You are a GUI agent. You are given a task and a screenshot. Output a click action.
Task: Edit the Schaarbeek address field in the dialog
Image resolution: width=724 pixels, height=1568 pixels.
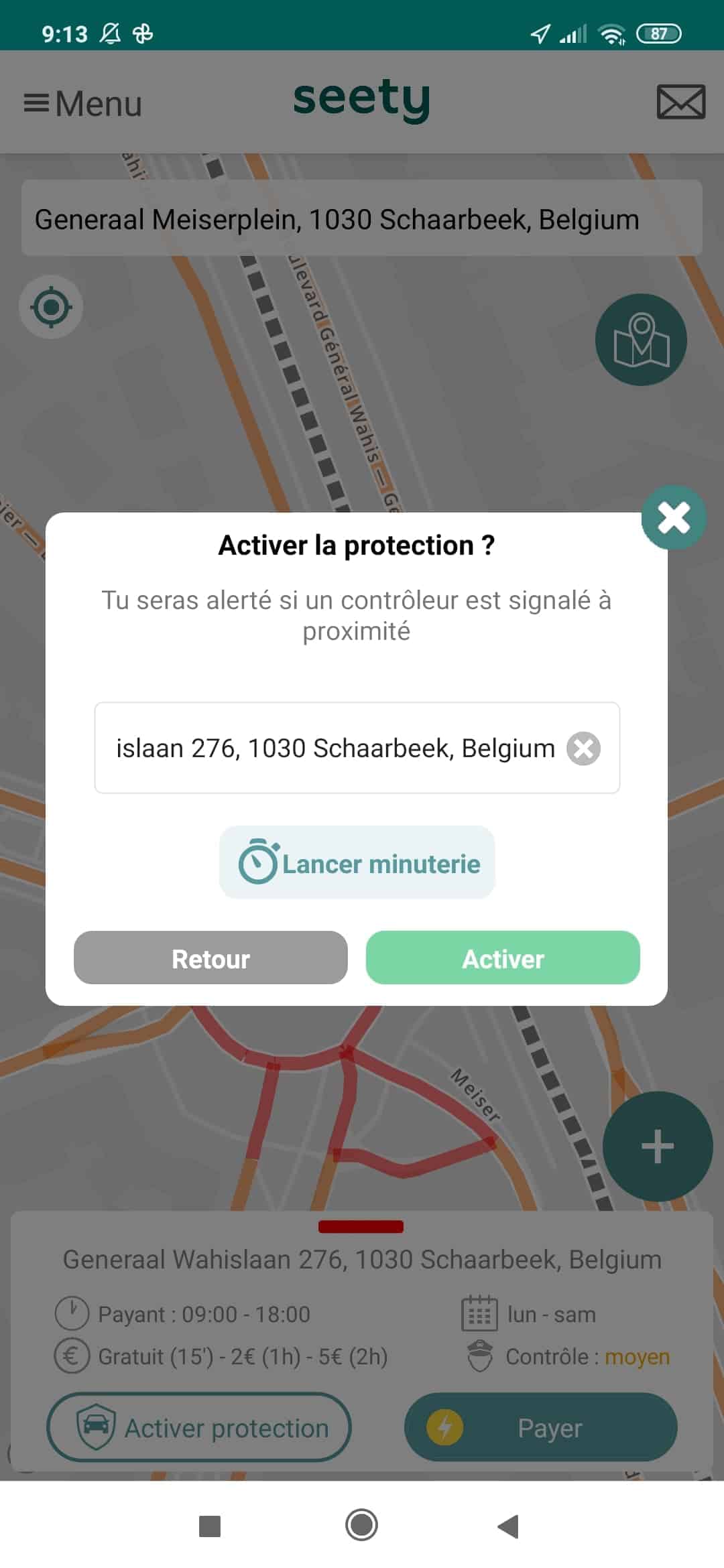tap(335, 748)
